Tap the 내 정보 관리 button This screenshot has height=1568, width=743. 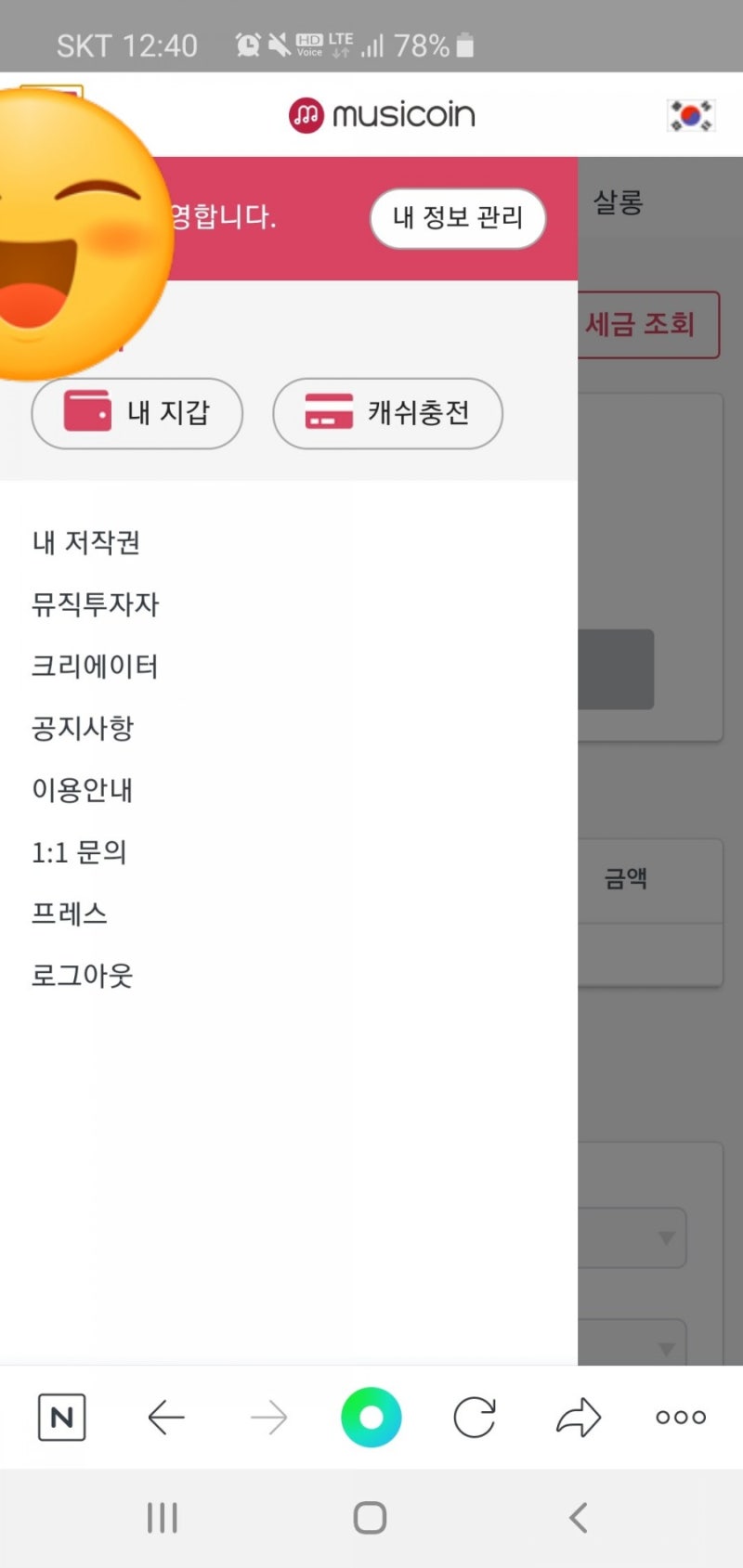pyautogui.click(x=458, y=219)
